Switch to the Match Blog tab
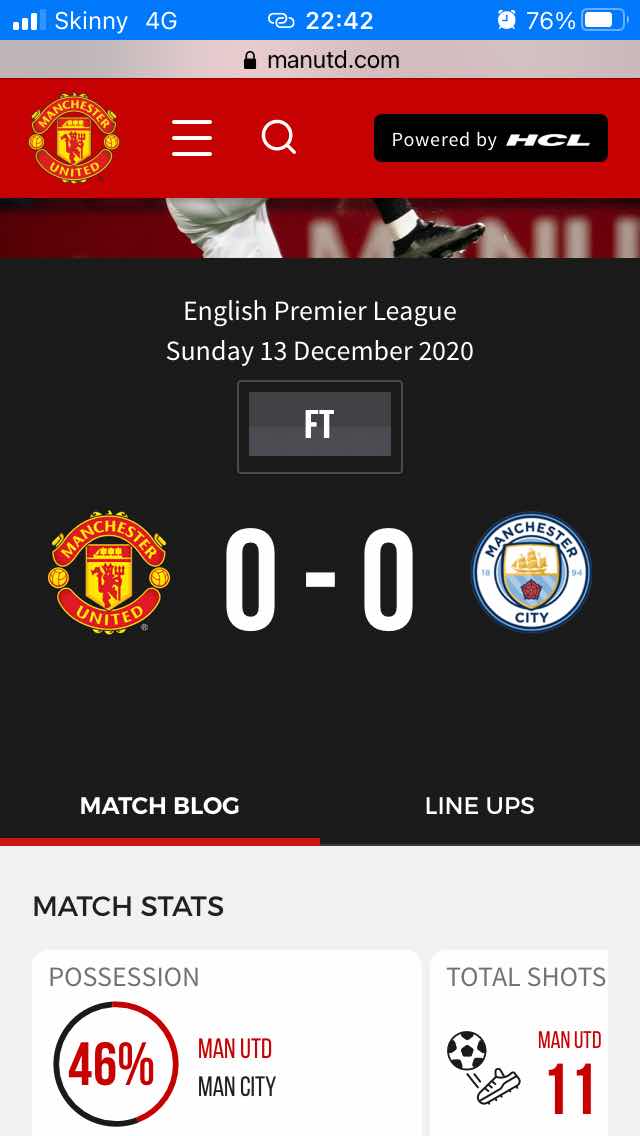The image size is (640, 1136). tap(160, 806)
